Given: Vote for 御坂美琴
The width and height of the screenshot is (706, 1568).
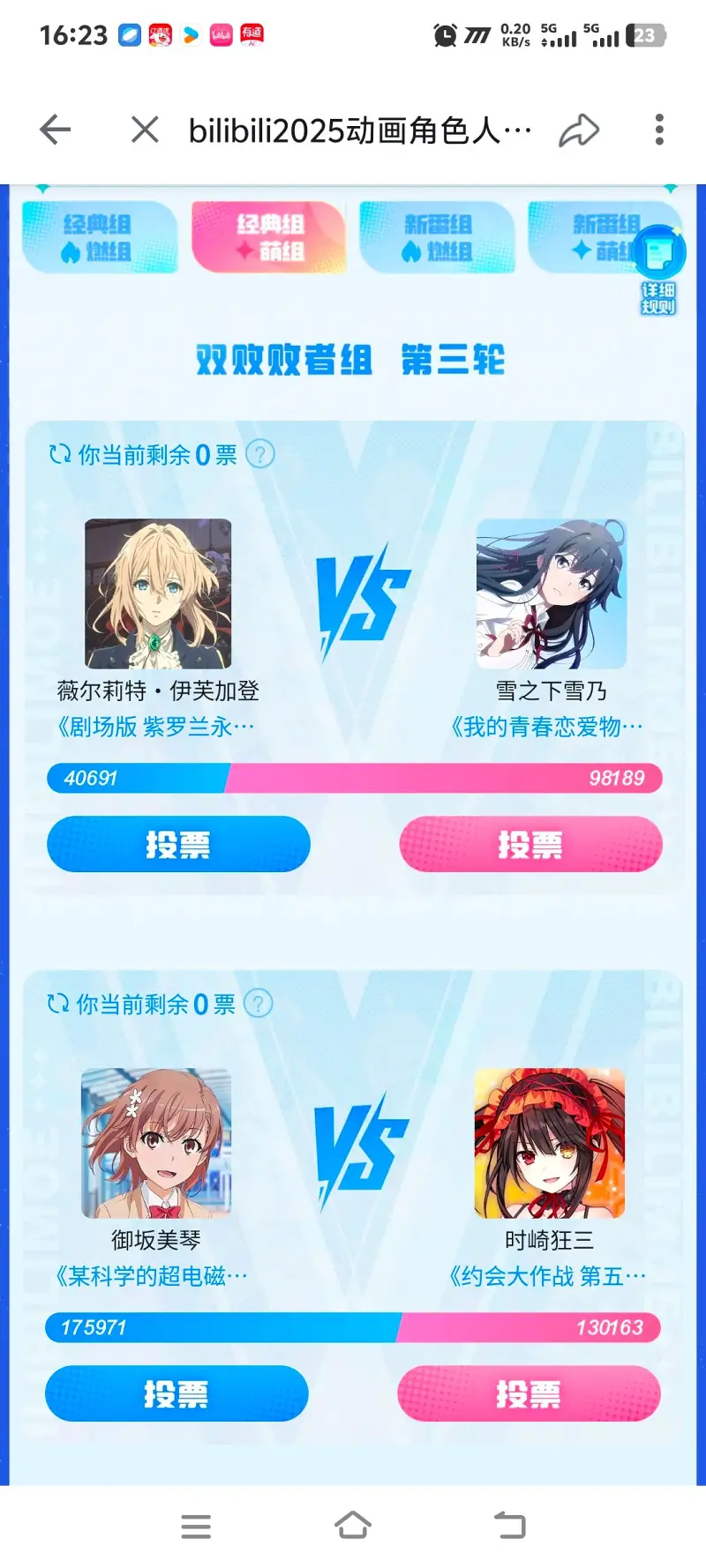Looking at the screenshot, I should [x=176, y=1393].
